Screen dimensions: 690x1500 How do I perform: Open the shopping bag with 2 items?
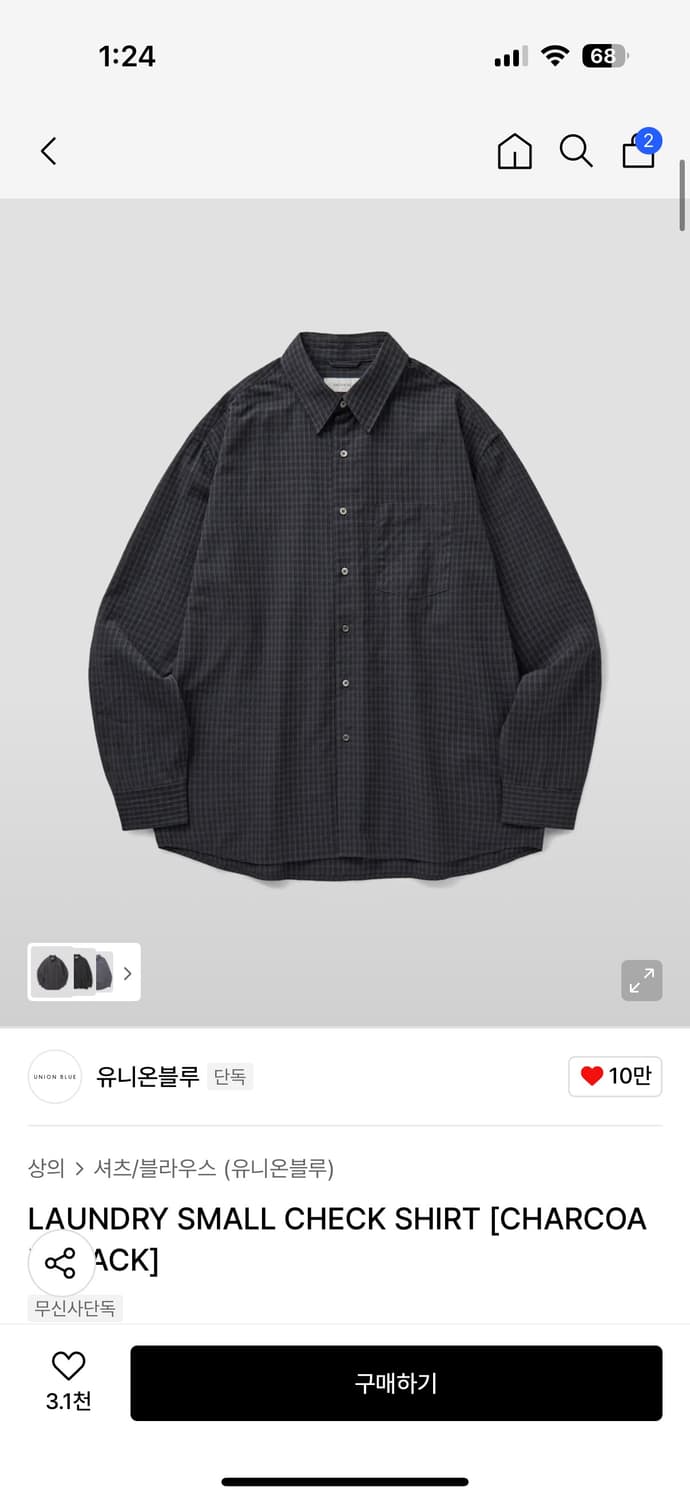coord(639,150)
